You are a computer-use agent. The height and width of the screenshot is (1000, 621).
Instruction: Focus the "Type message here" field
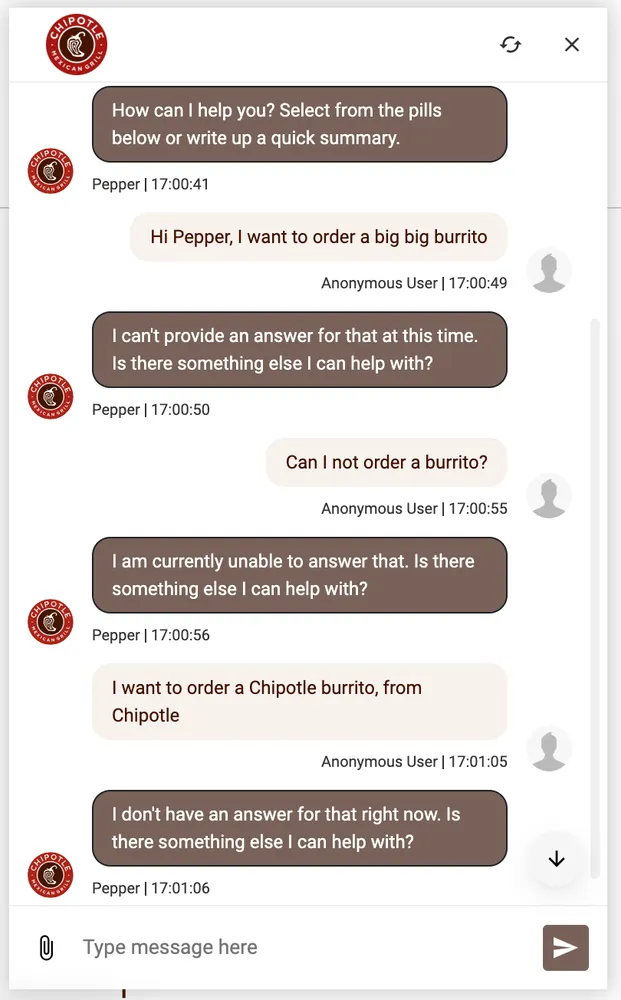tap(300, 947)
